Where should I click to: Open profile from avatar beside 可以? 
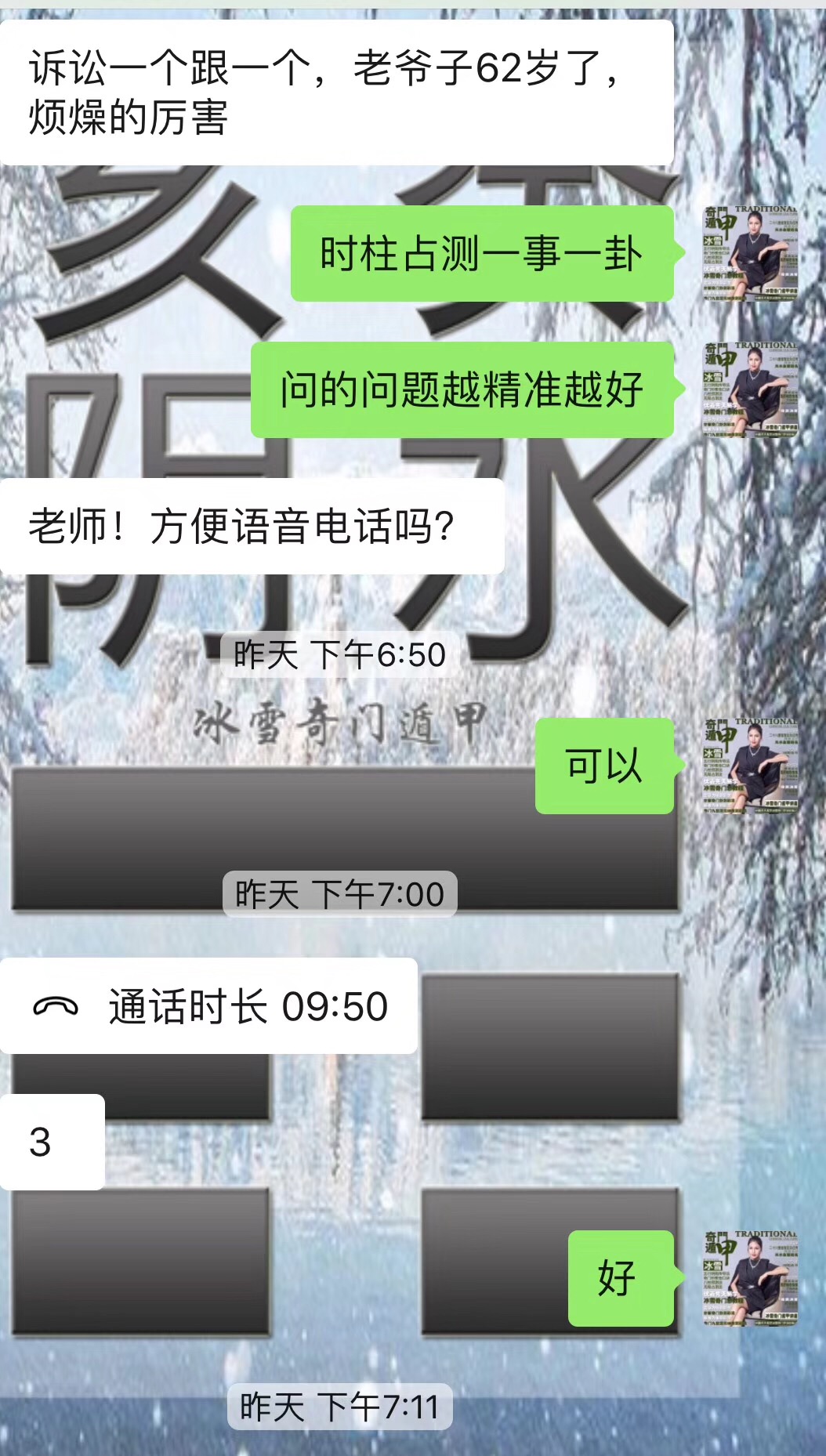tap(751, 766)
